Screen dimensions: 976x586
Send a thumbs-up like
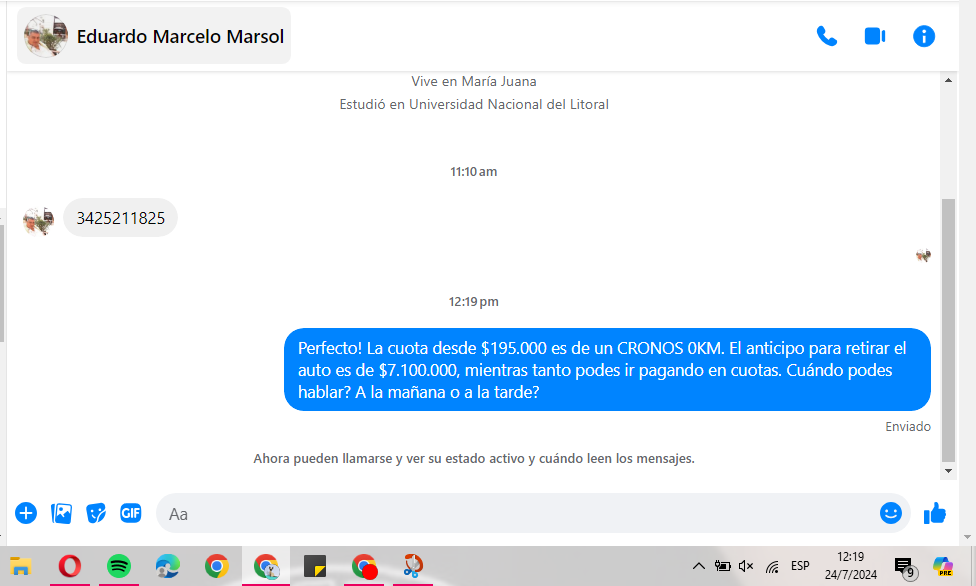click(935, 513)
